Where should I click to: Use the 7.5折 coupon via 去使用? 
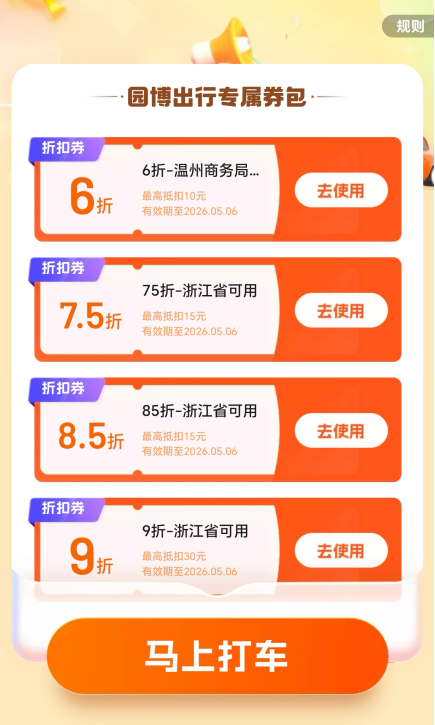tap(341, 310)
